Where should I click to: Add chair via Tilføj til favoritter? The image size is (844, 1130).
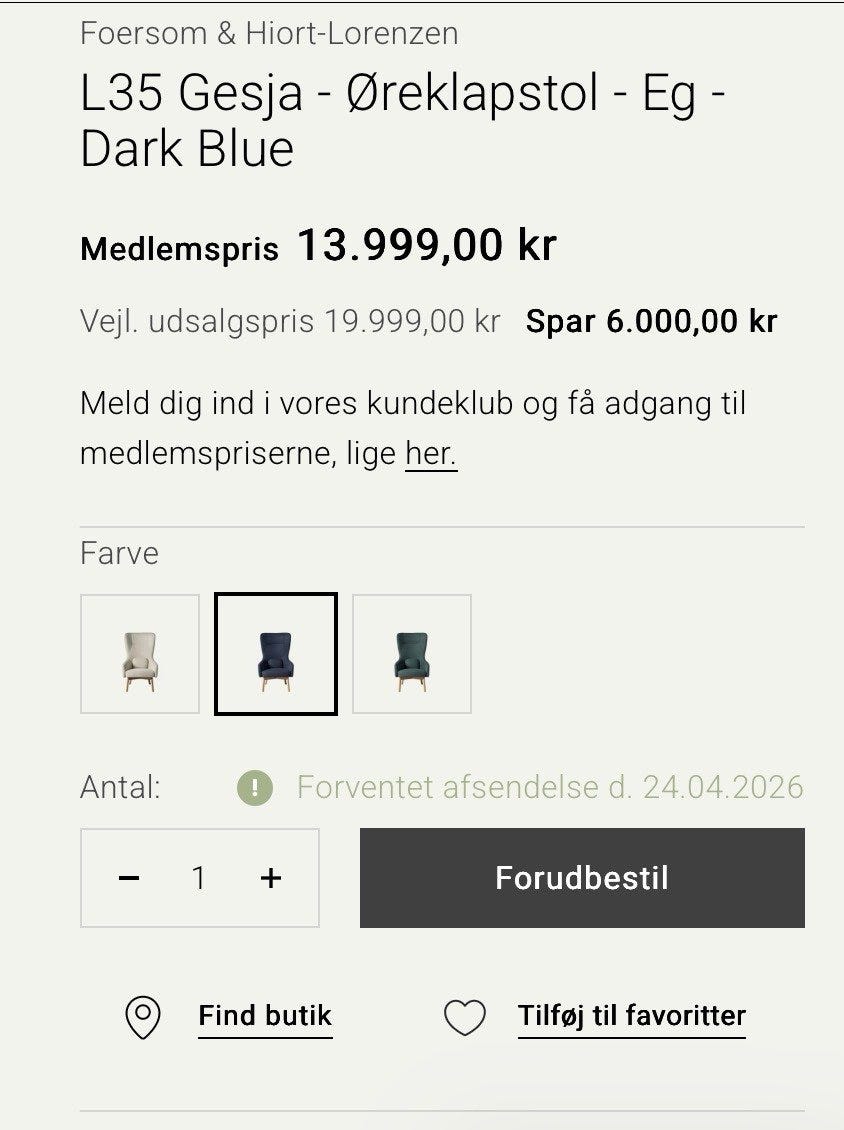point(631,1016)
